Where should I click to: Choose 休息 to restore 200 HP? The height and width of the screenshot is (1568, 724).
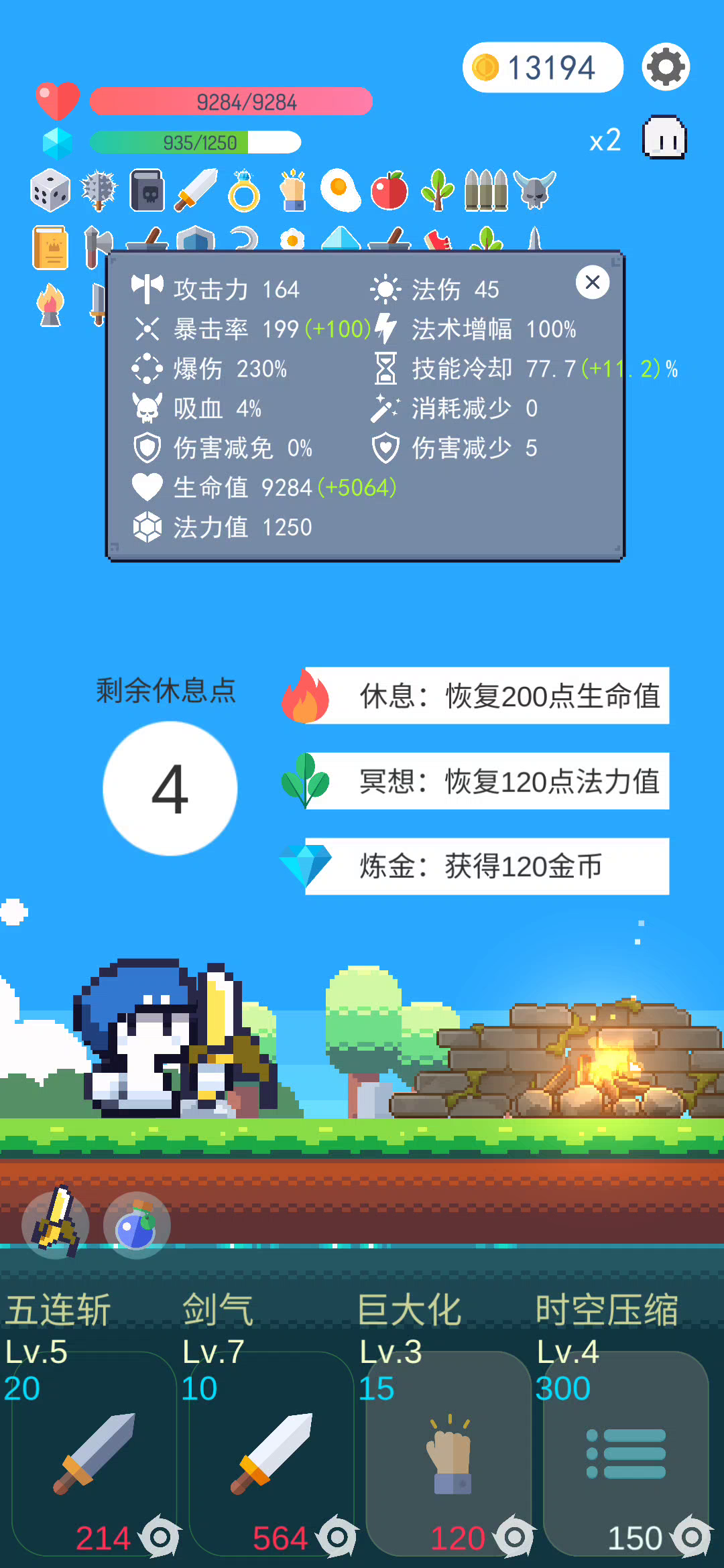487,696
